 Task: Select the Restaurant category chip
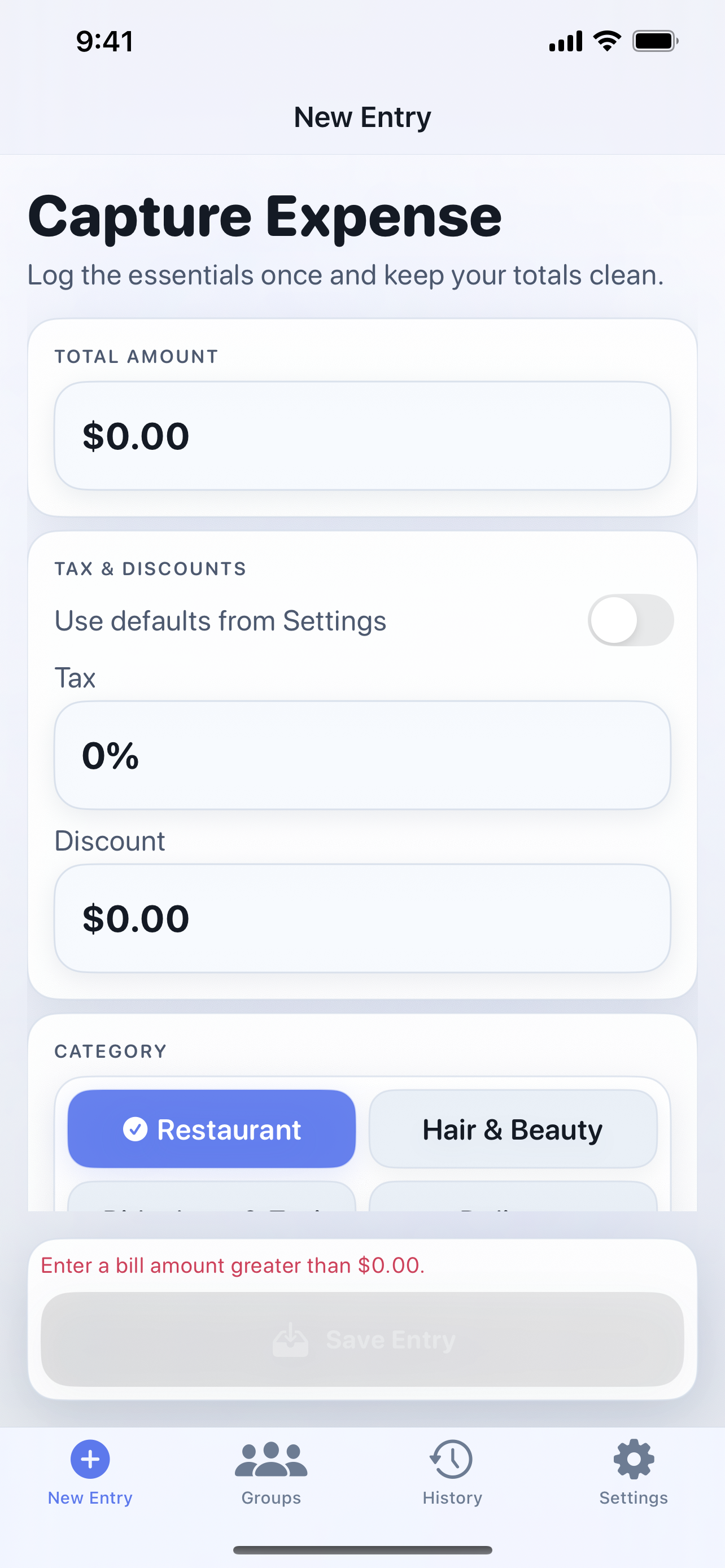pyautogui.click(x=211, y=1129)
